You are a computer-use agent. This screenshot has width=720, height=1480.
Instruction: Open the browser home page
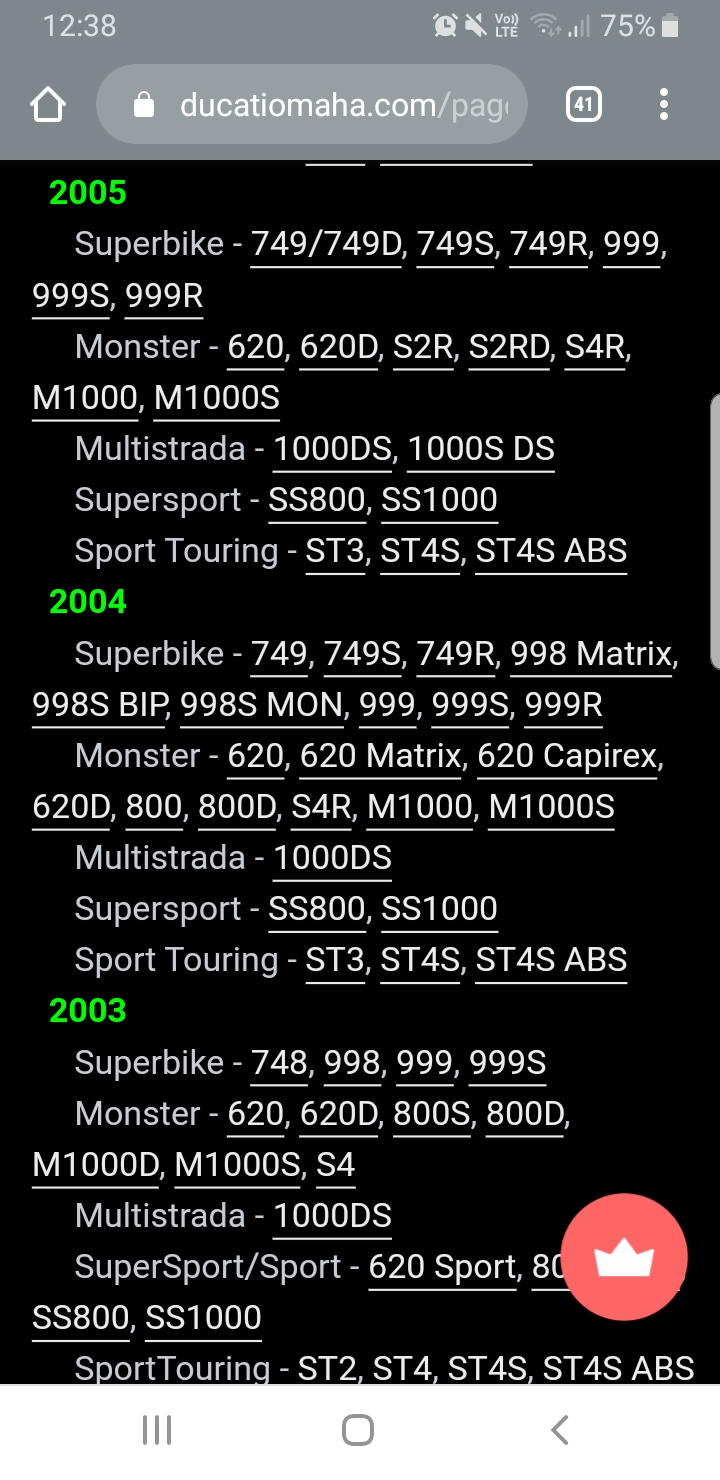(x=48, y=105)
